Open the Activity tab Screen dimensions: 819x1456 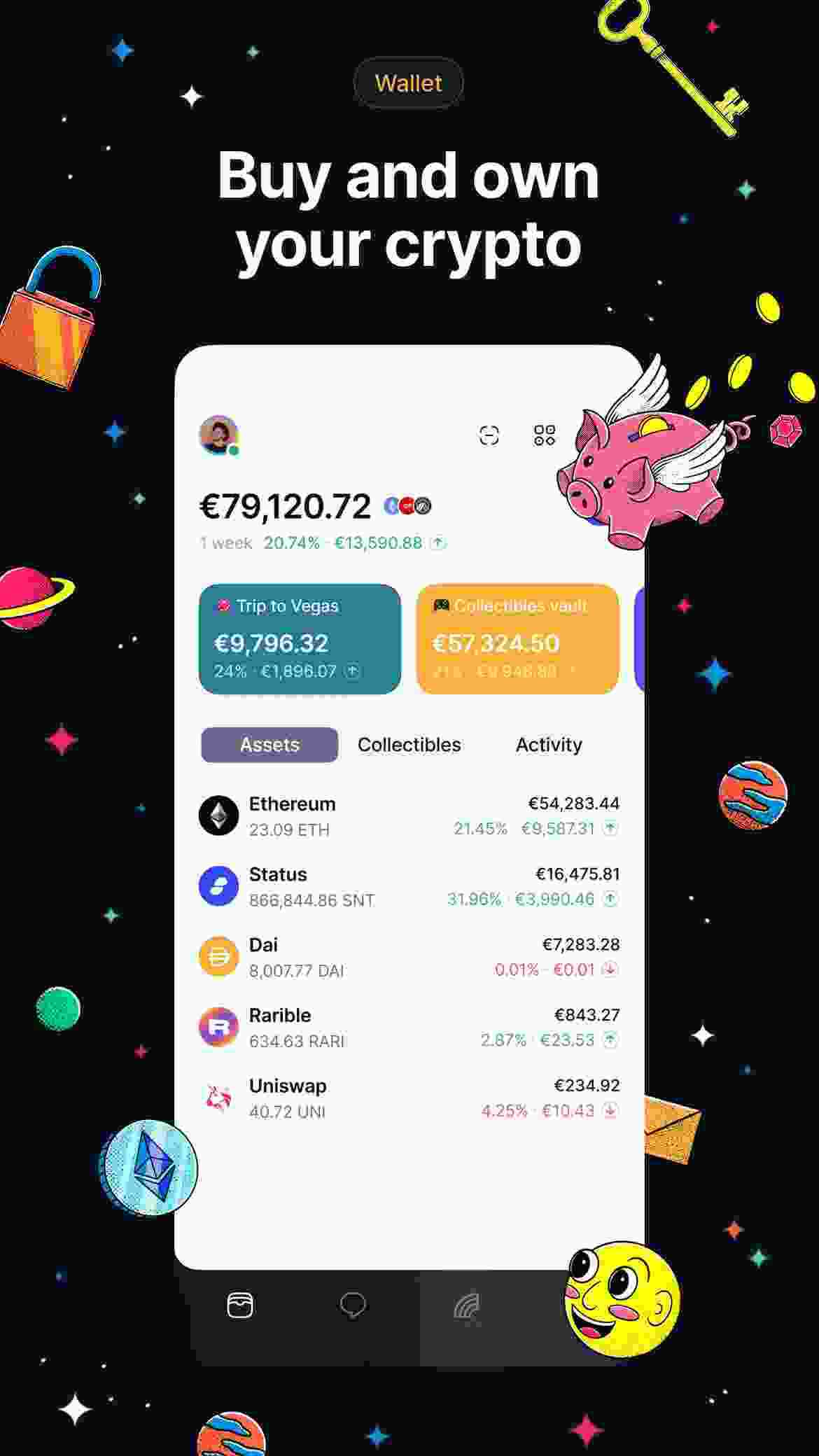549,744
